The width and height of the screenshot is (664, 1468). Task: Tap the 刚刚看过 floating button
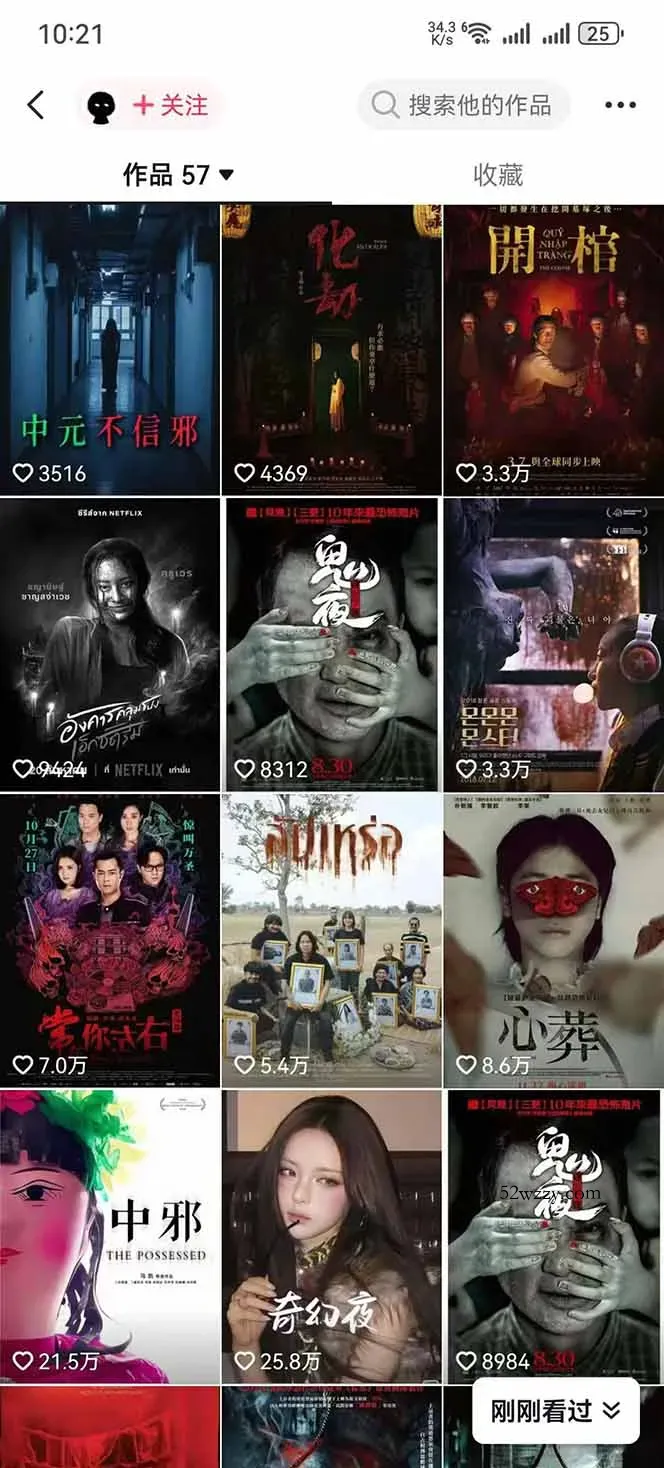[555, 1411]
